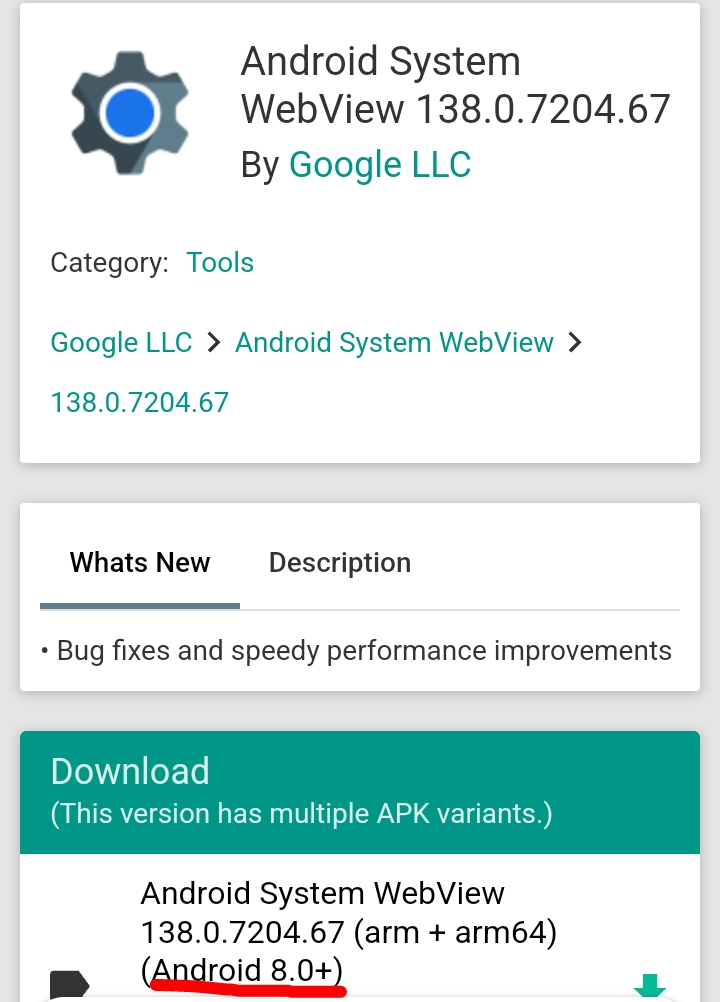This screenshot has height=1002, width=720.
Task: Go to Google LLC in the breadcrumb
Action: [121, 343]
